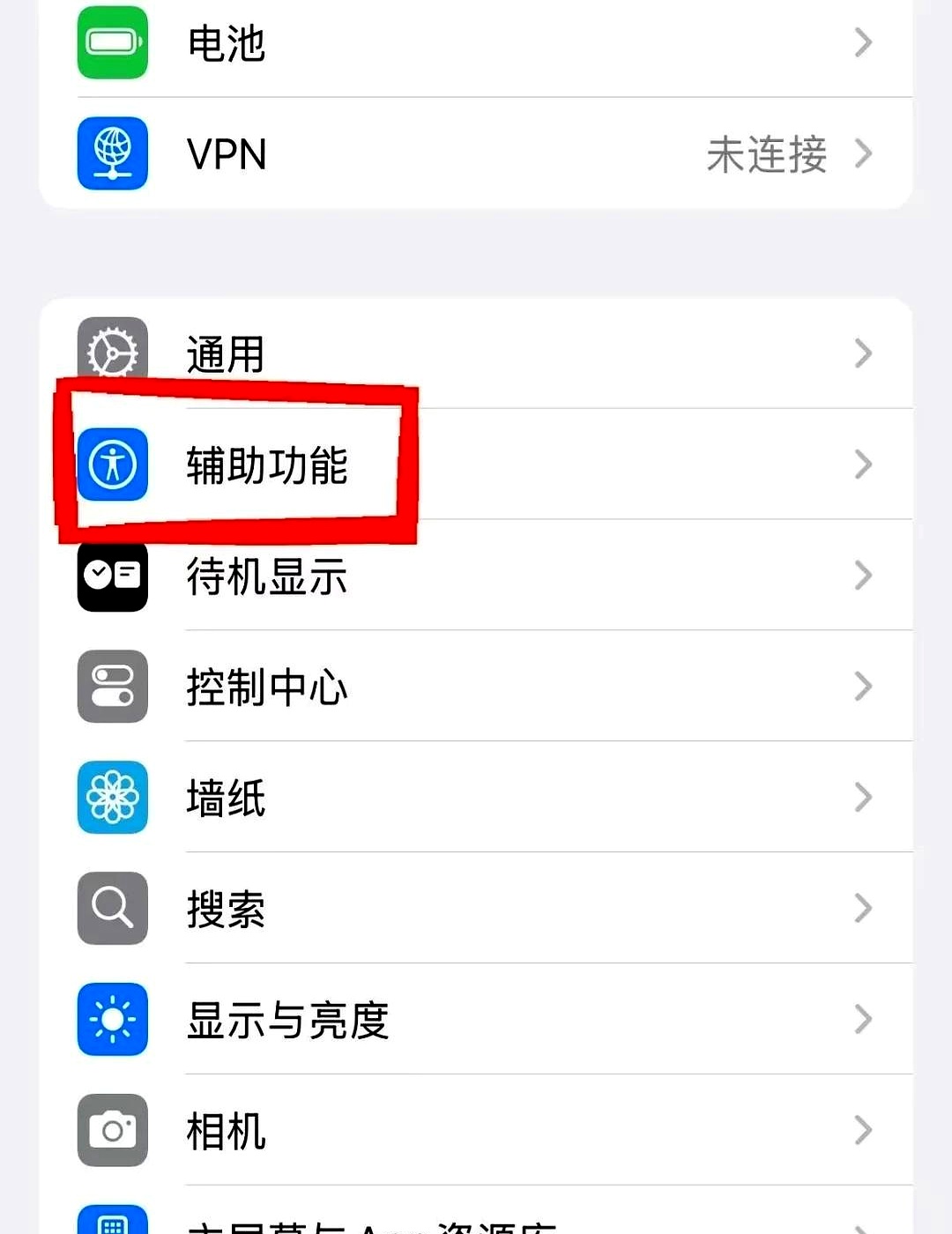Tap the 相机 (Camera) settings row

pyautogui.click(x=476, y=1131)
